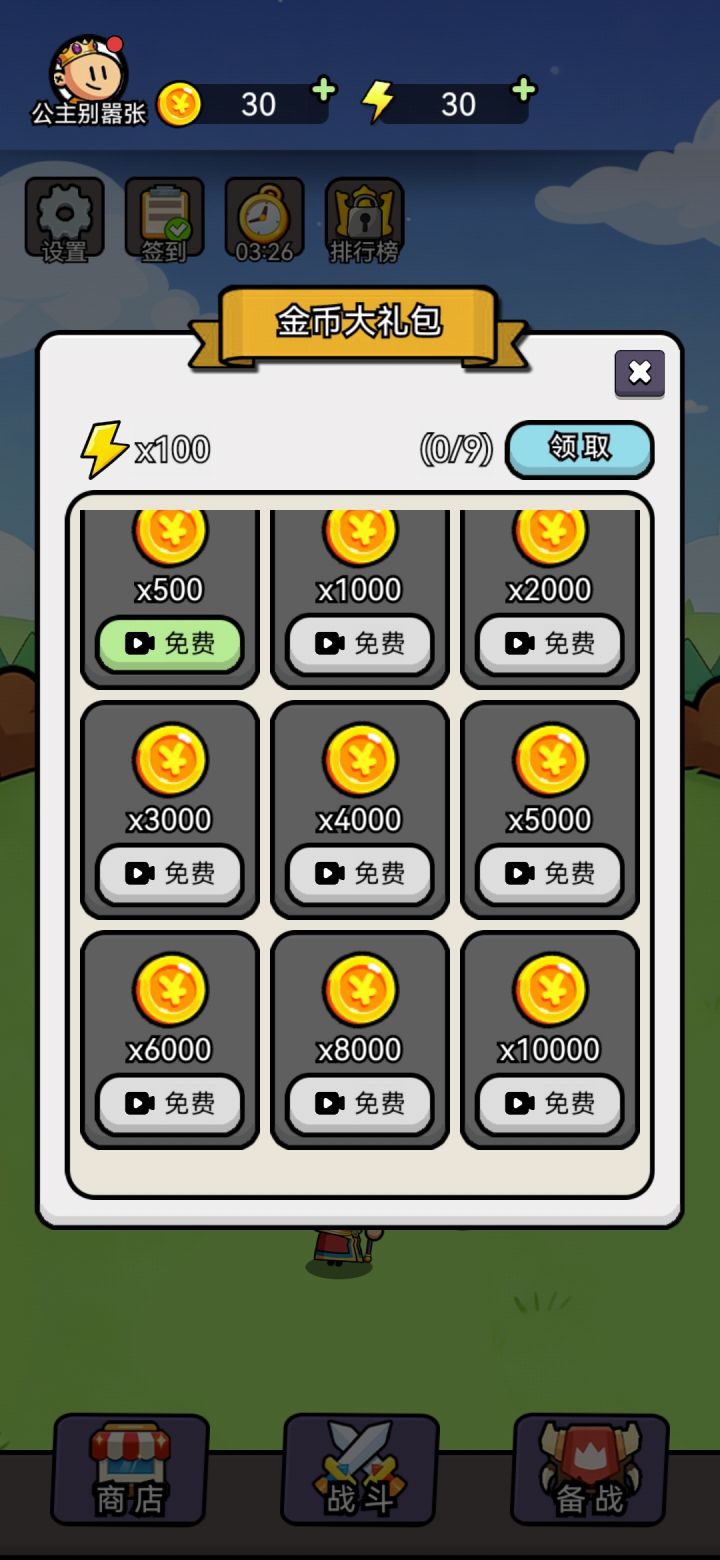Watch ad for the x500 coin pack
720x1560 pixels.
pyautogui.click(x=169, y=643)
